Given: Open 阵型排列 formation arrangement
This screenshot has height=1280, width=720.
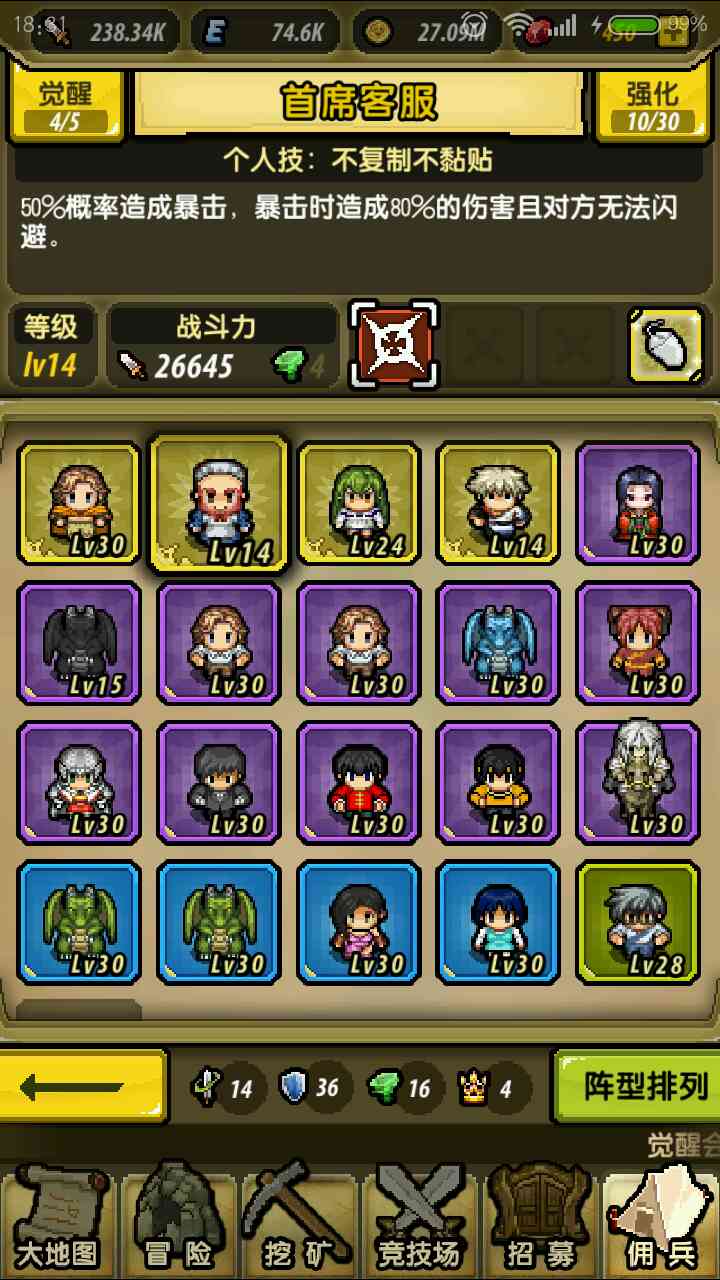Looking at the screenshot, I should (x=636, y=1087).
